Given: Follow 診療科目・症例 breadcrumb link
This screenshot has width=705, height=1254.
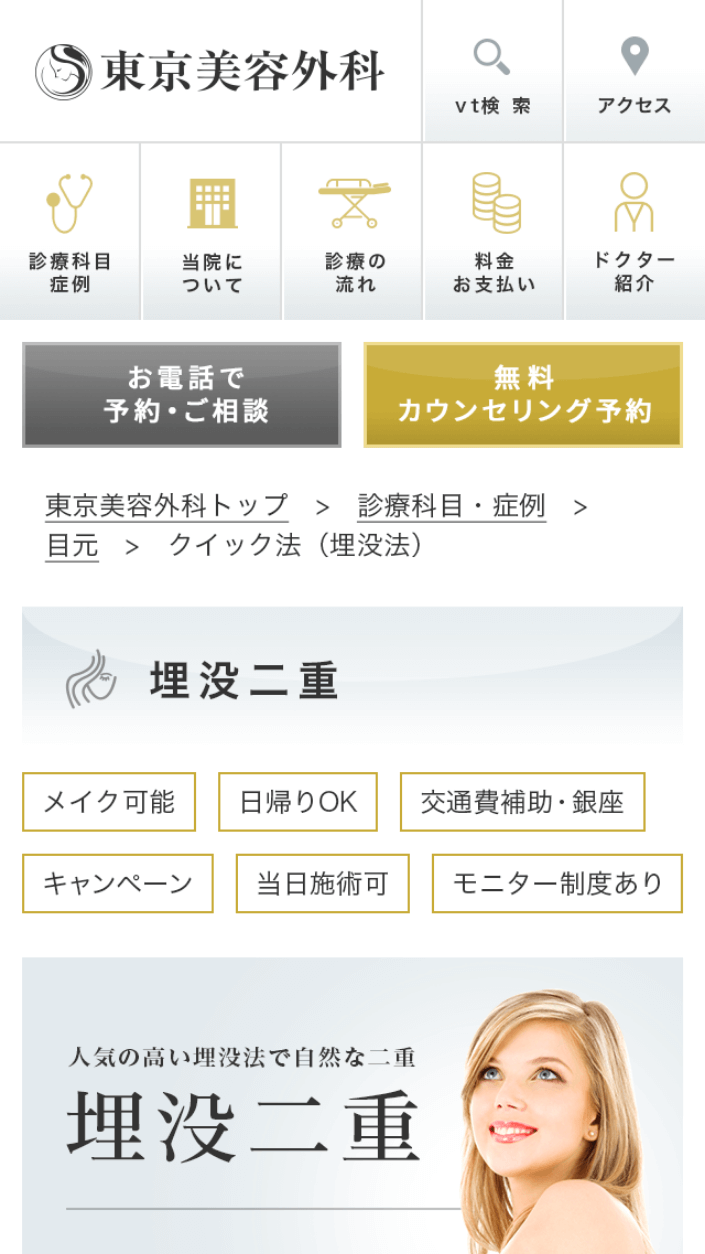Looking at the screenshot, I should (x=451, y=506).
